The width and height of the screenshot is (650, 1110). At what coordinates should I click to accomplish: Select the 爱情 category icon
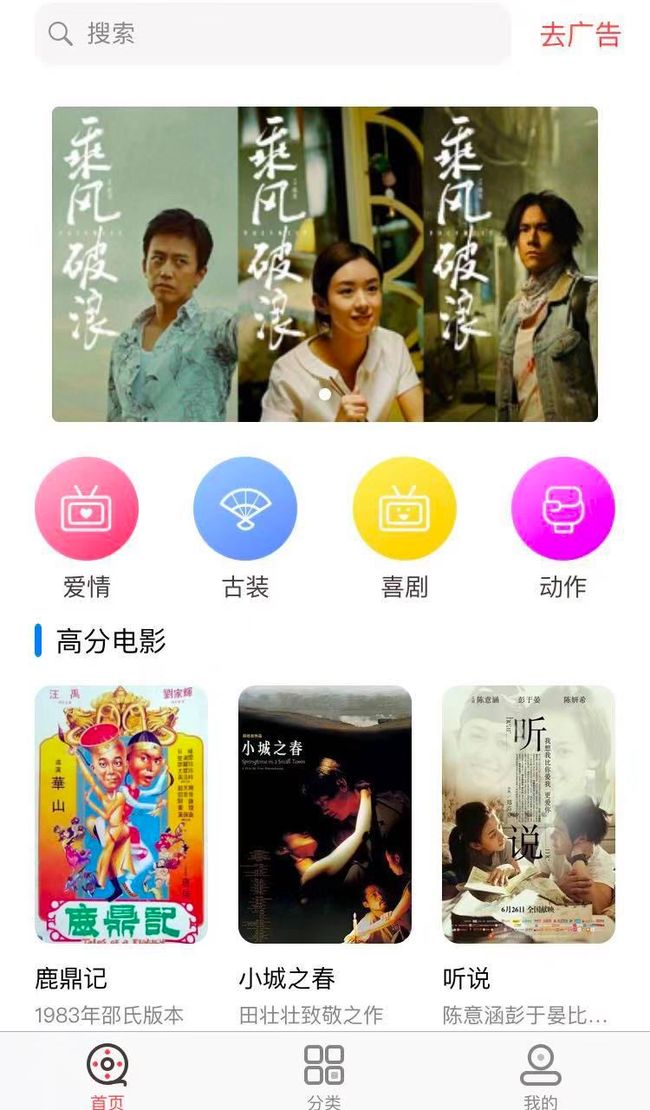pyautogui.click(x=86, y=508)
